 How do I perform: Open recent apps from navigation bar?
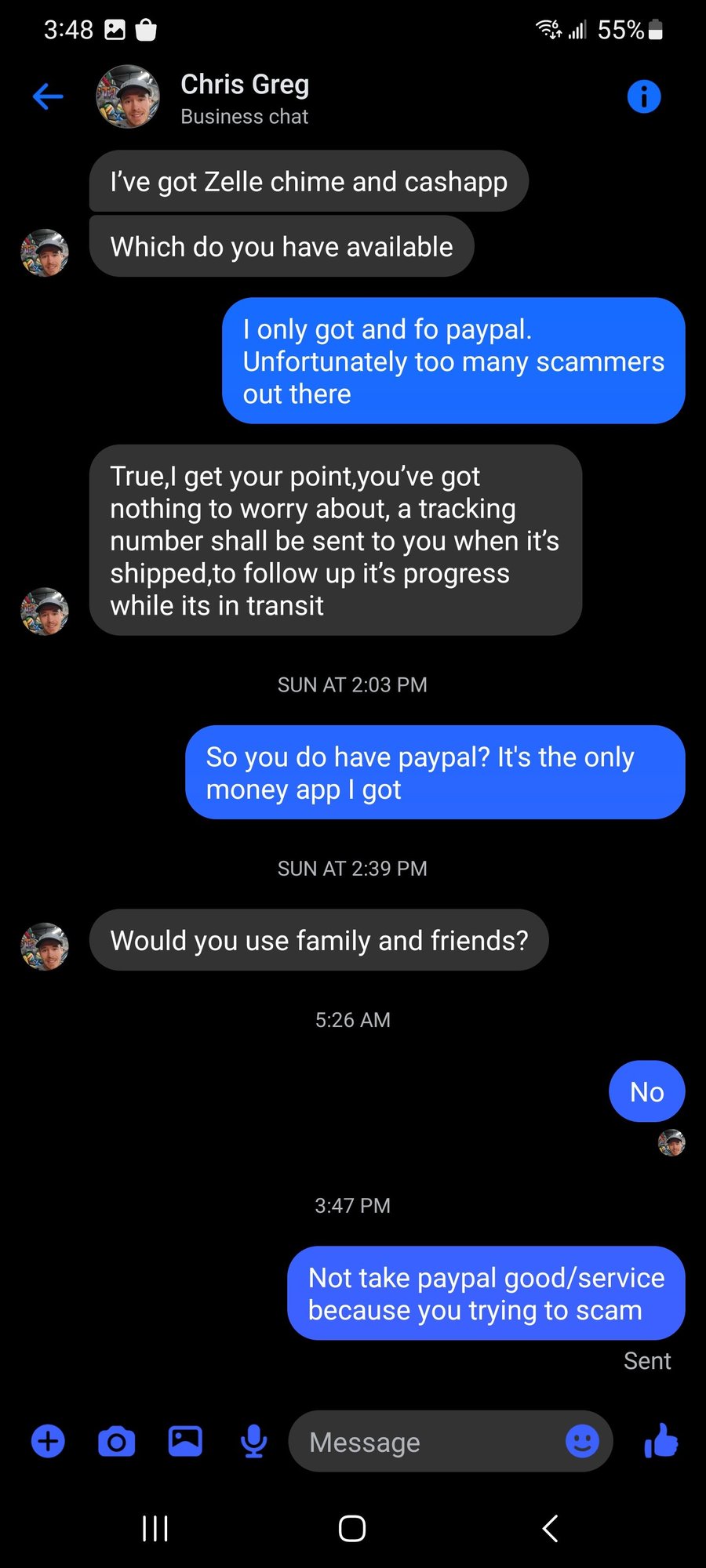[x=155, y=1528]
